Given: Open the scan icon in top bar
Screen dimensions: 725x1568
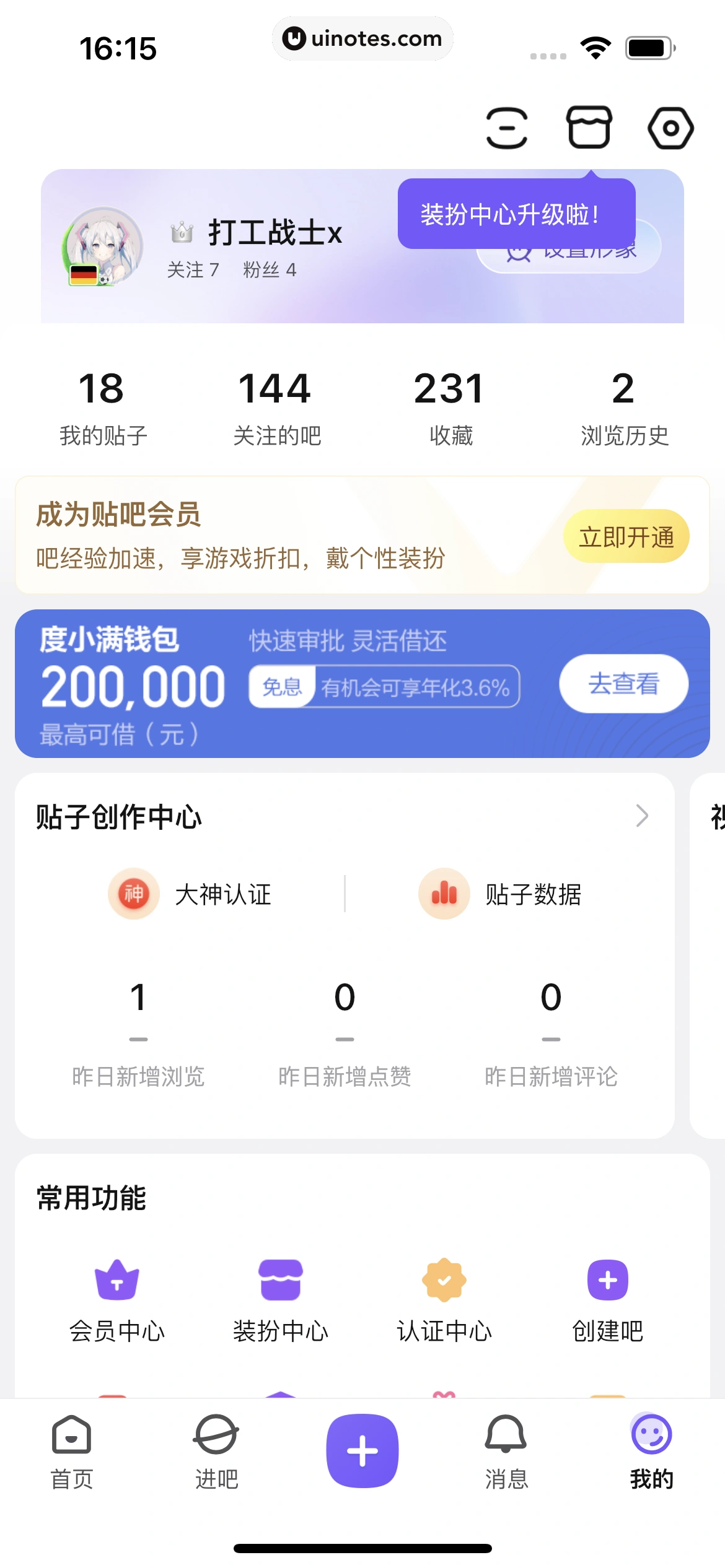Looking at the screenshot, I should [506, 128].
